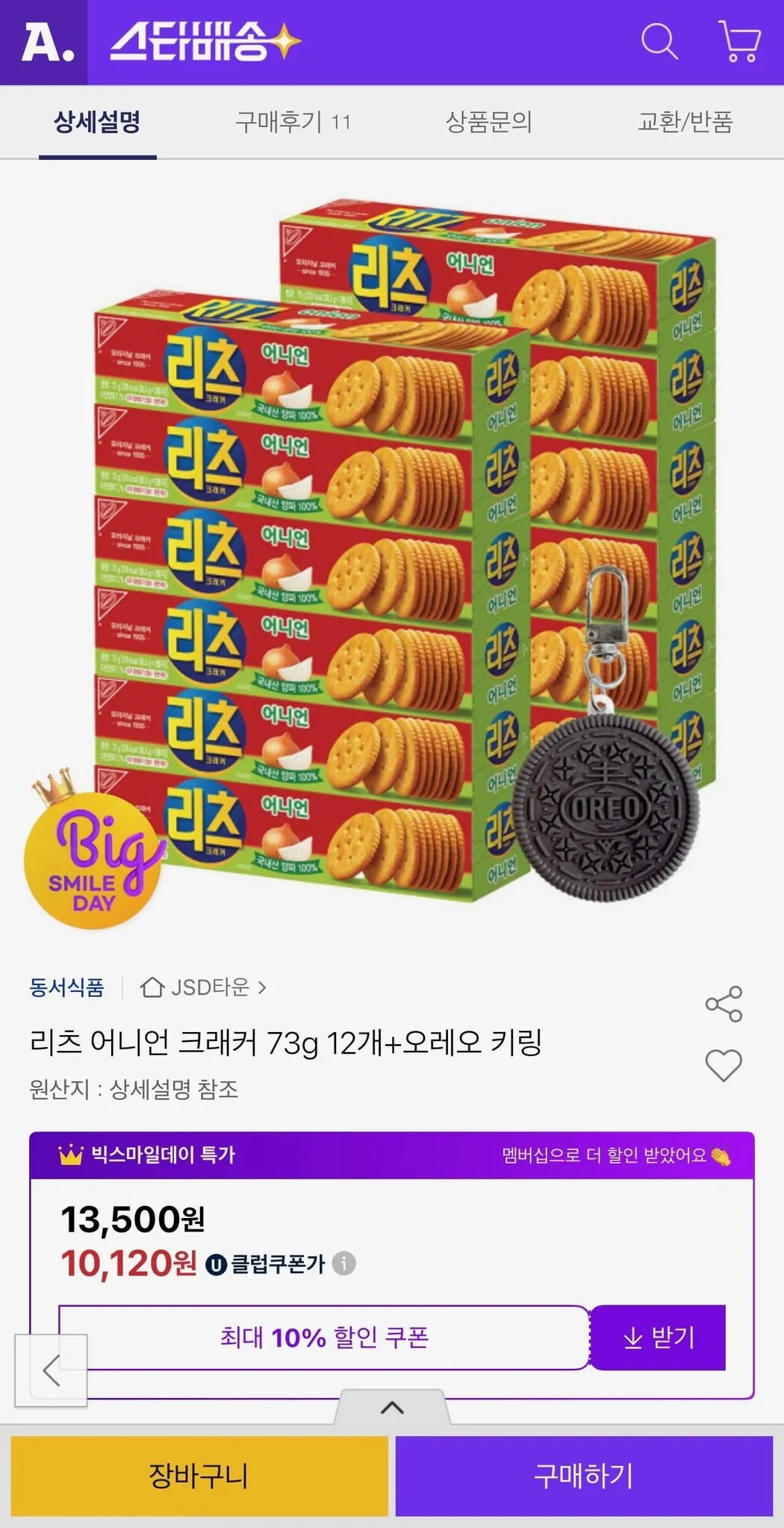Visit the JSD타운 seller shop

203,987
